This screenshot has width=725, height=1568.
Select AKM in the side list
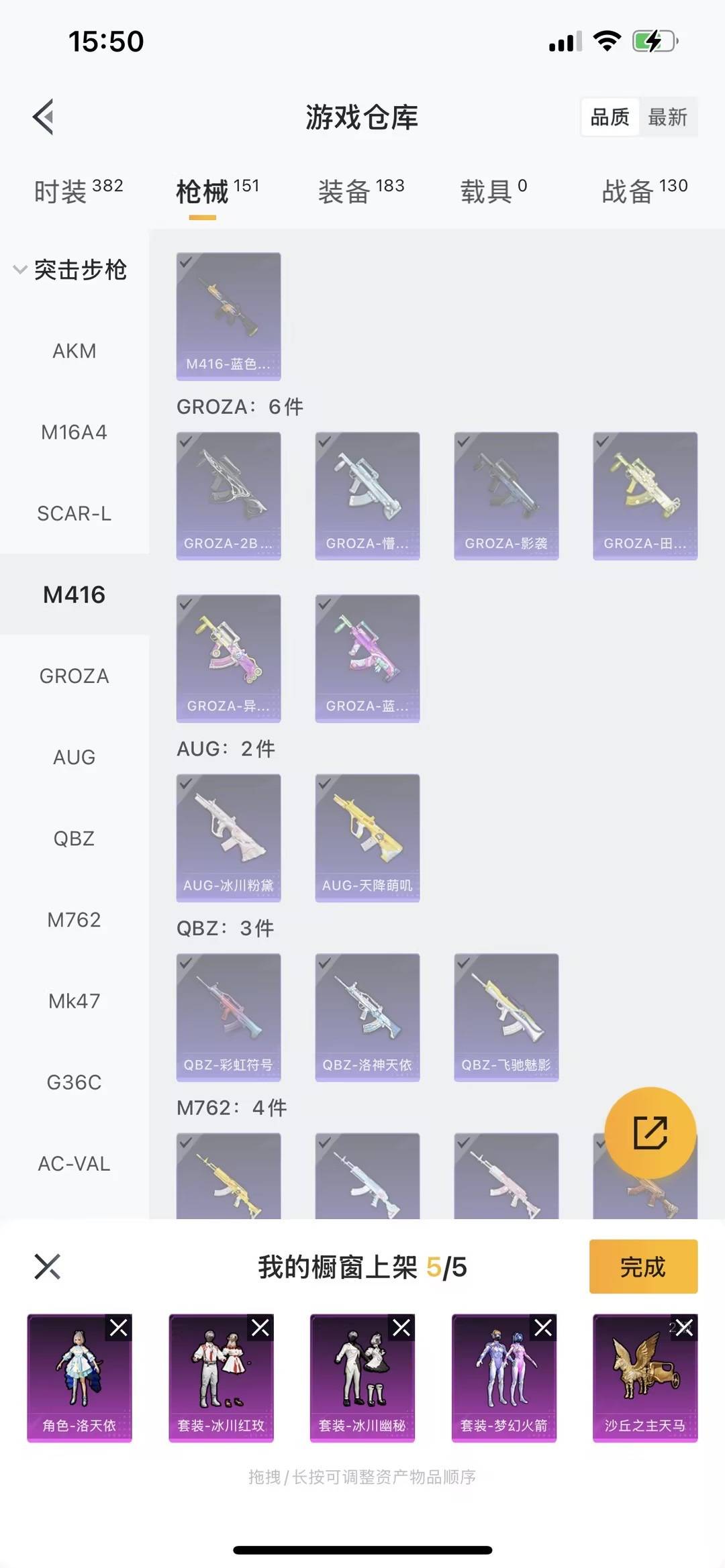pos(75,351)
